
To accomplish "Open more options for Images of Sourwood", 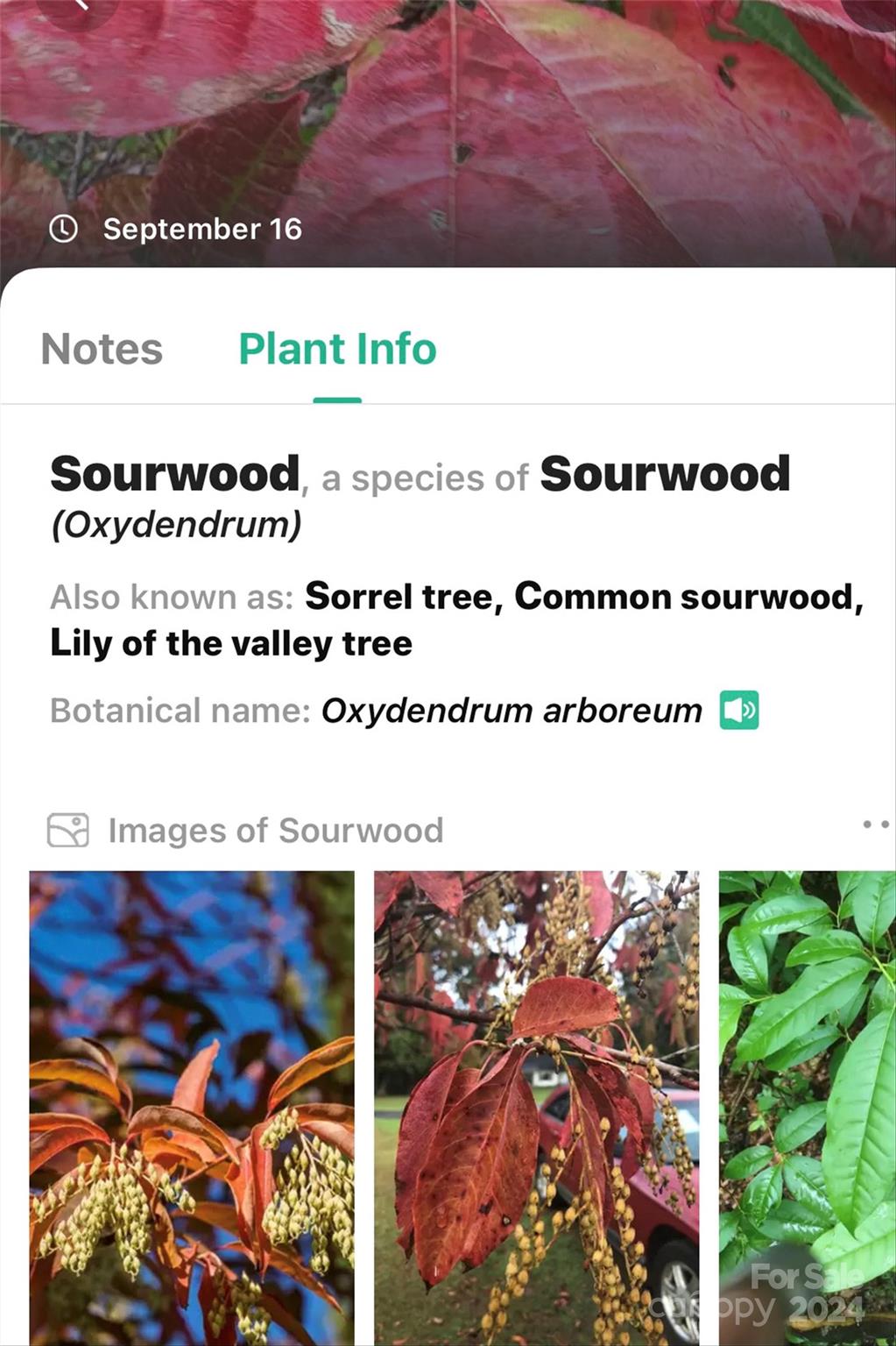I will click(875, 825).
